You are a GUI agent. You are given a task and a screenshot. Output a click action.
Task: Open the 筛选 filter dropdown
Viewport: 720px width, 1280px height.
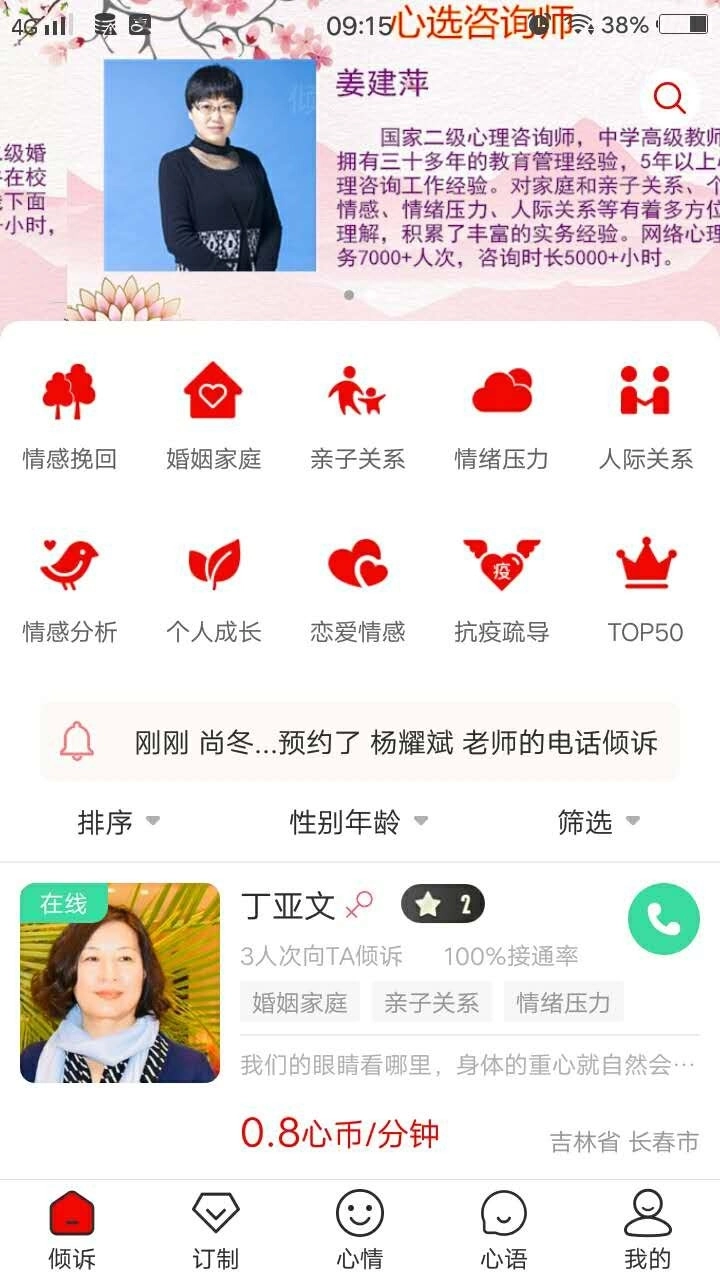597,820
